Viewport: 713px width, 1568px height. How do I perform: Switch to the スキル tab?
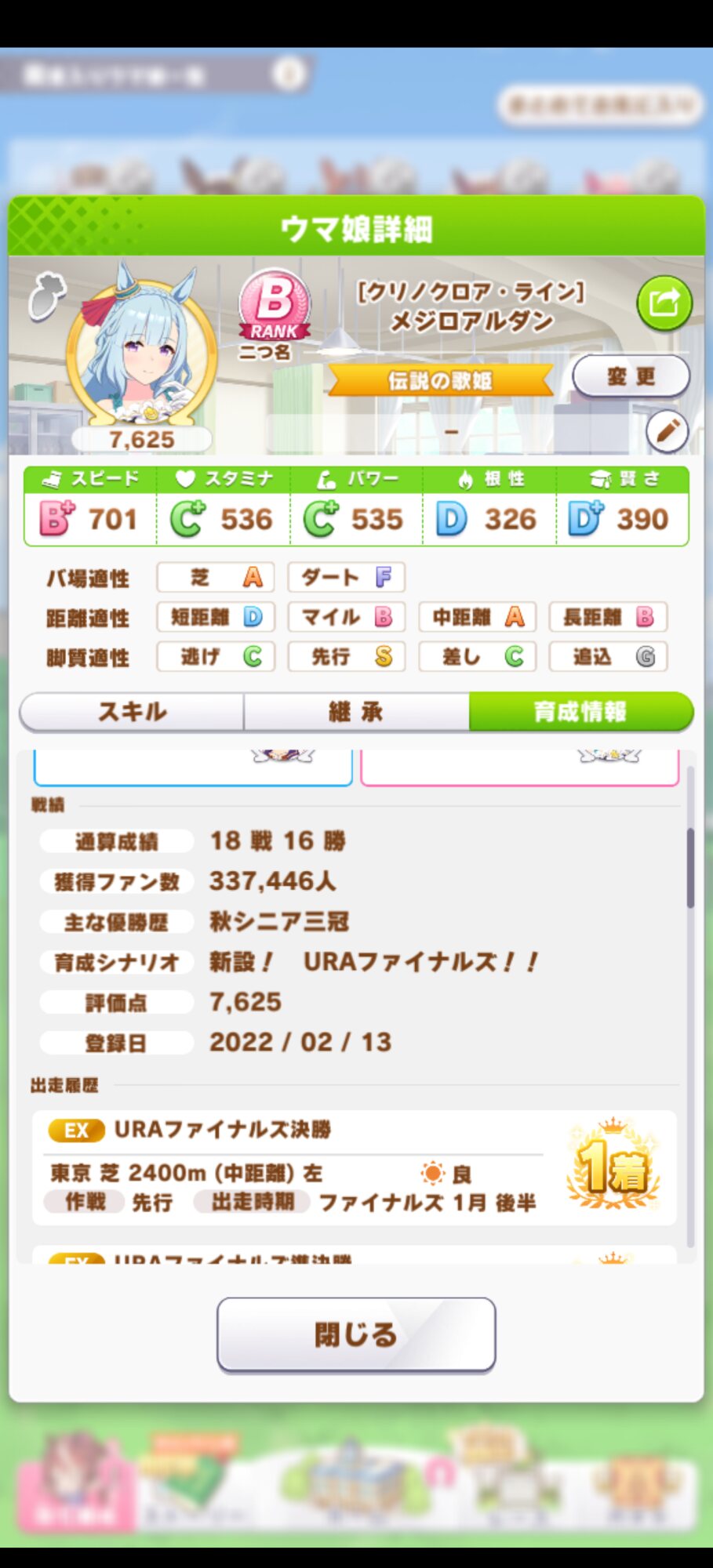coord(132,711)
